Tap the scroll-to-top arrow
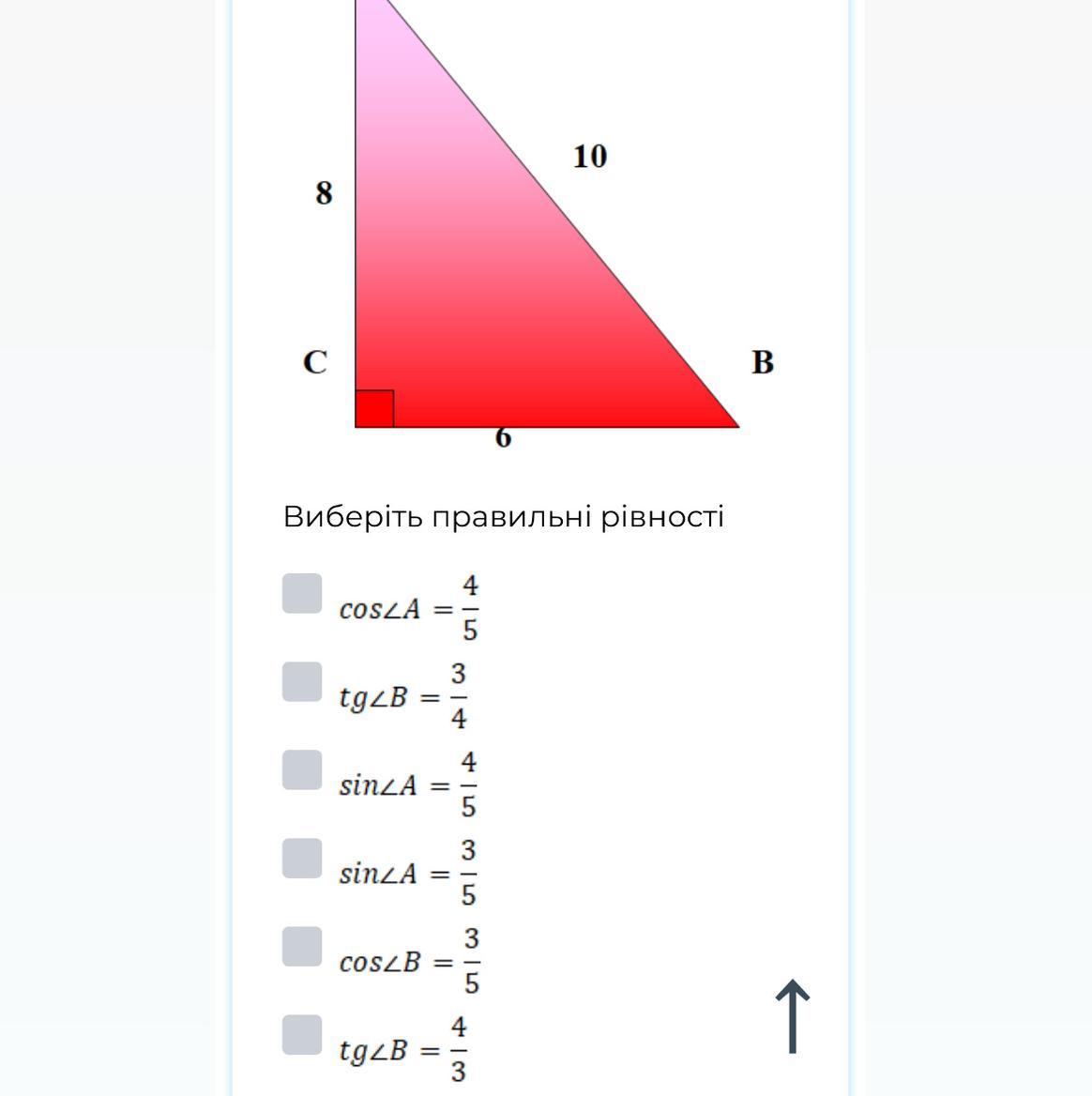Viewport: 1092px width, 1096px height. (x=792, y=1016)
